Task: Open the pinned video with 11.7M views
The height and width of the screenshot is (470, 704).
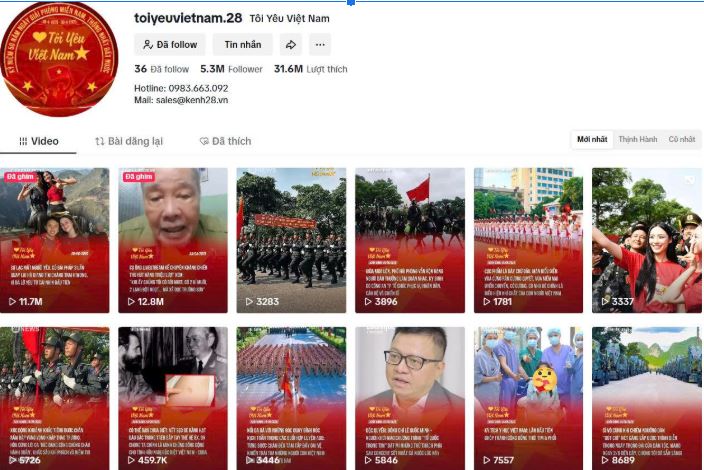Action: (54, 240)
